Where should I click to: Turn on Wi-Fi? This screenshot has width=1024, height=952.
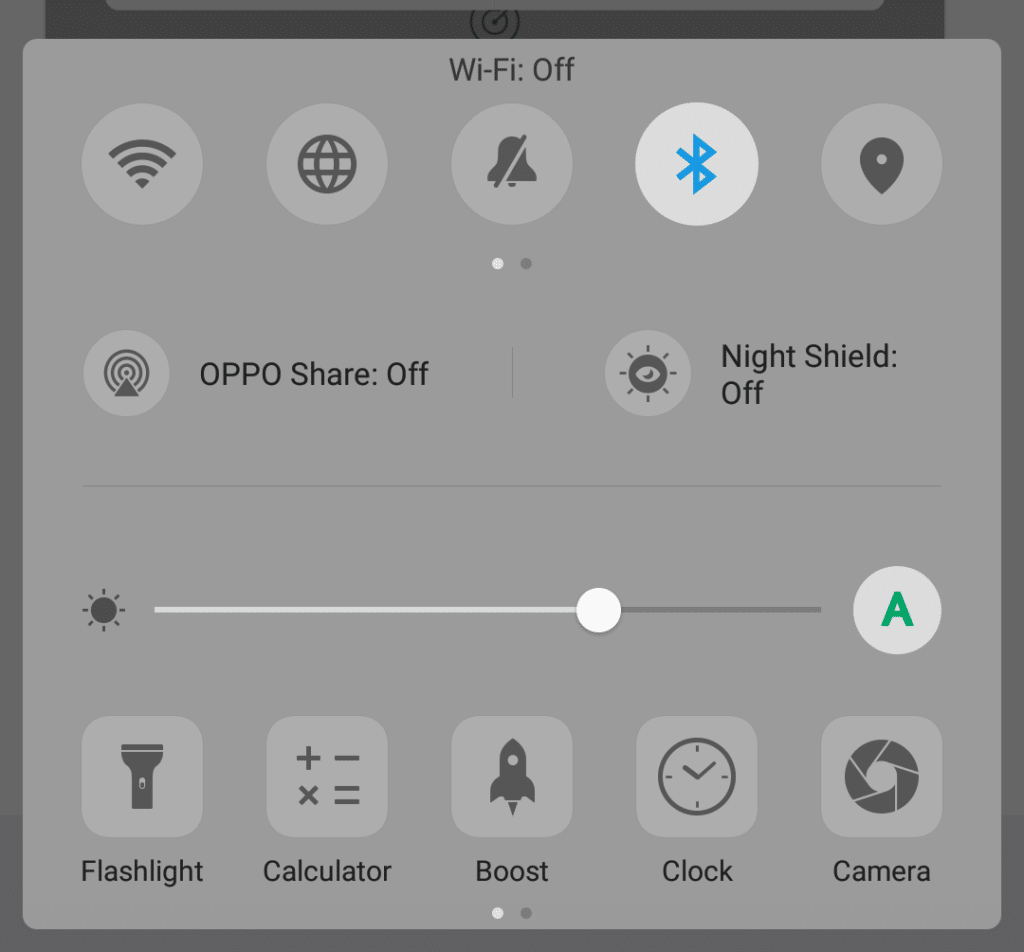[x=142, y=163]
